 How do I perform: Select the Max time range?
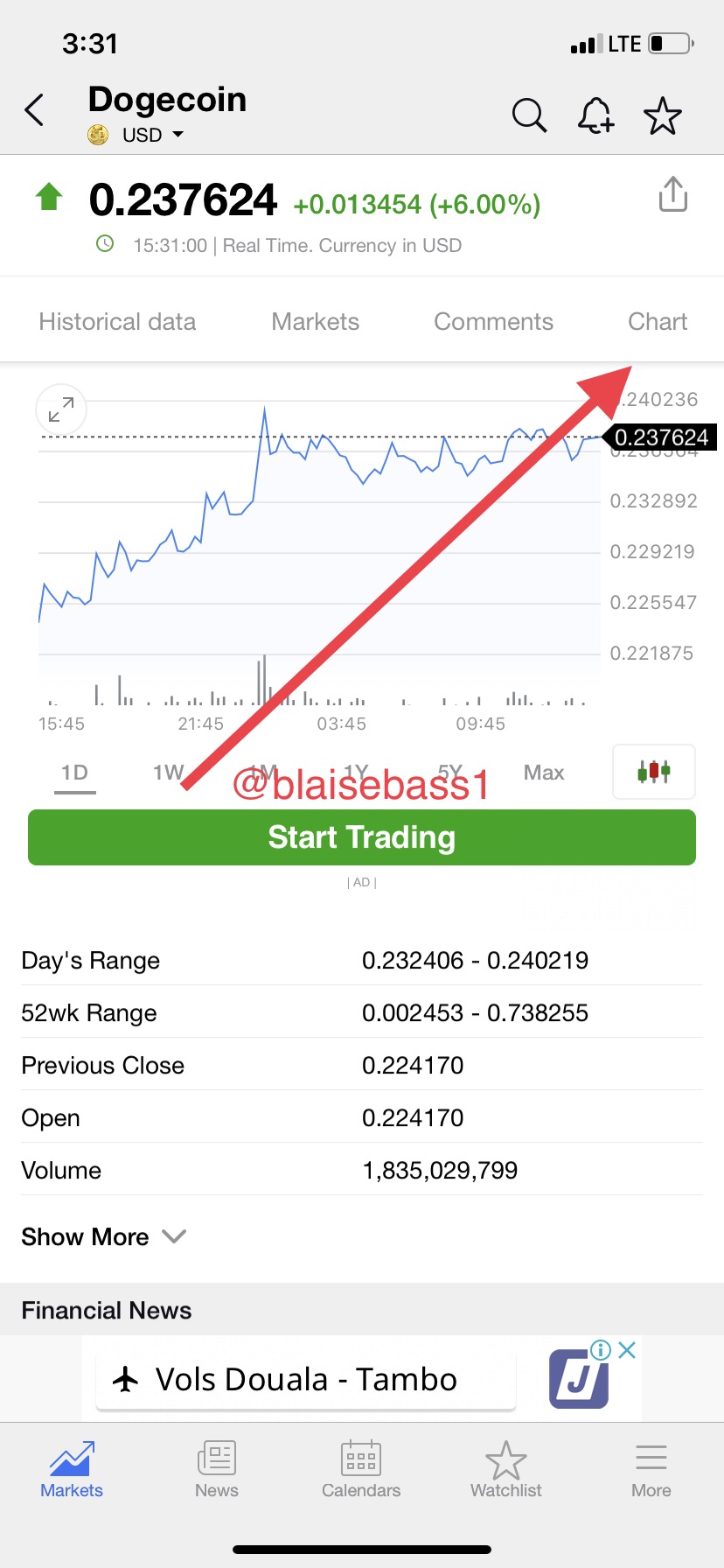point(543,773)
